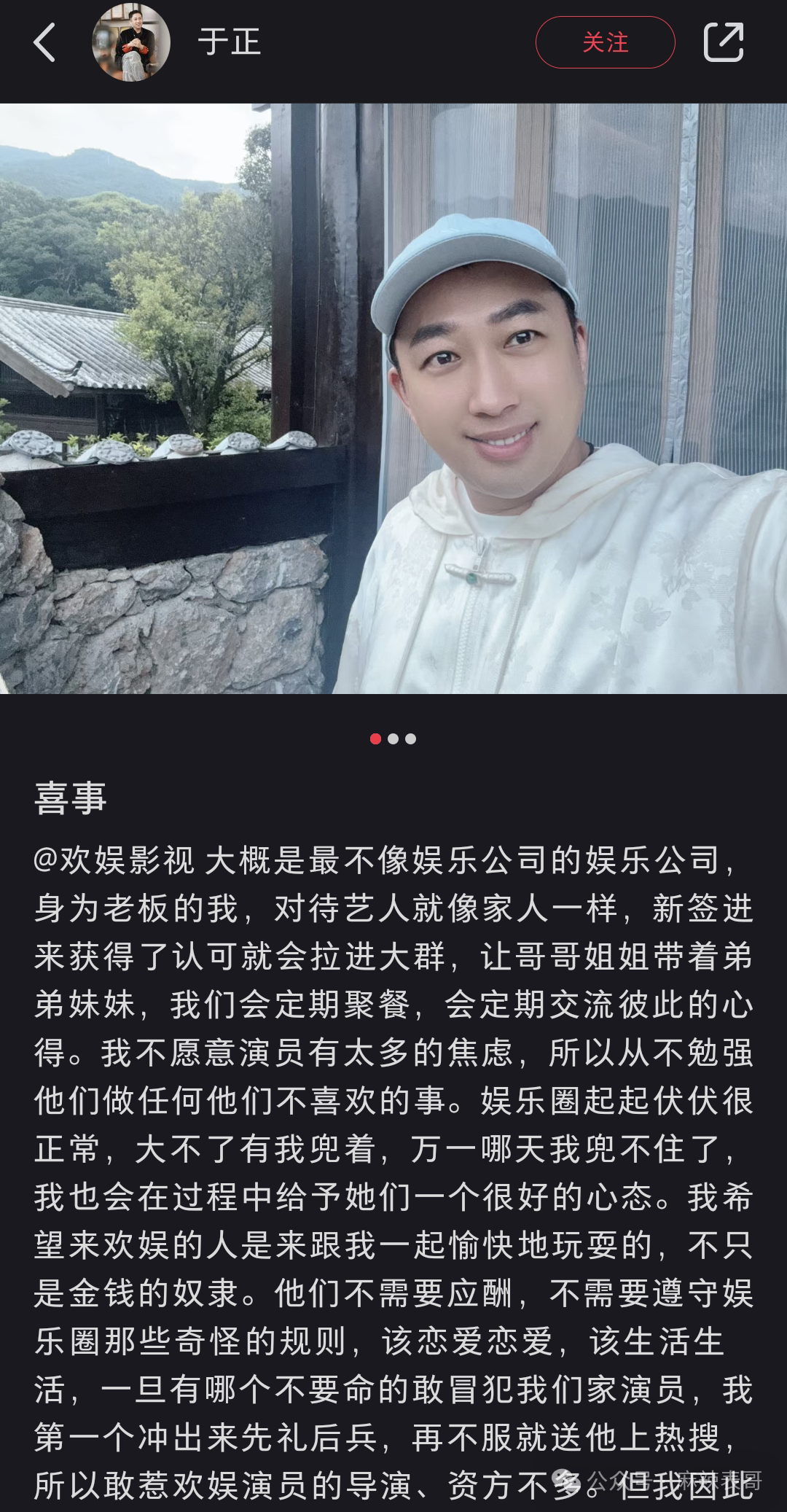Open the @欢娱影视 mention link

click(x=114, y=861)
